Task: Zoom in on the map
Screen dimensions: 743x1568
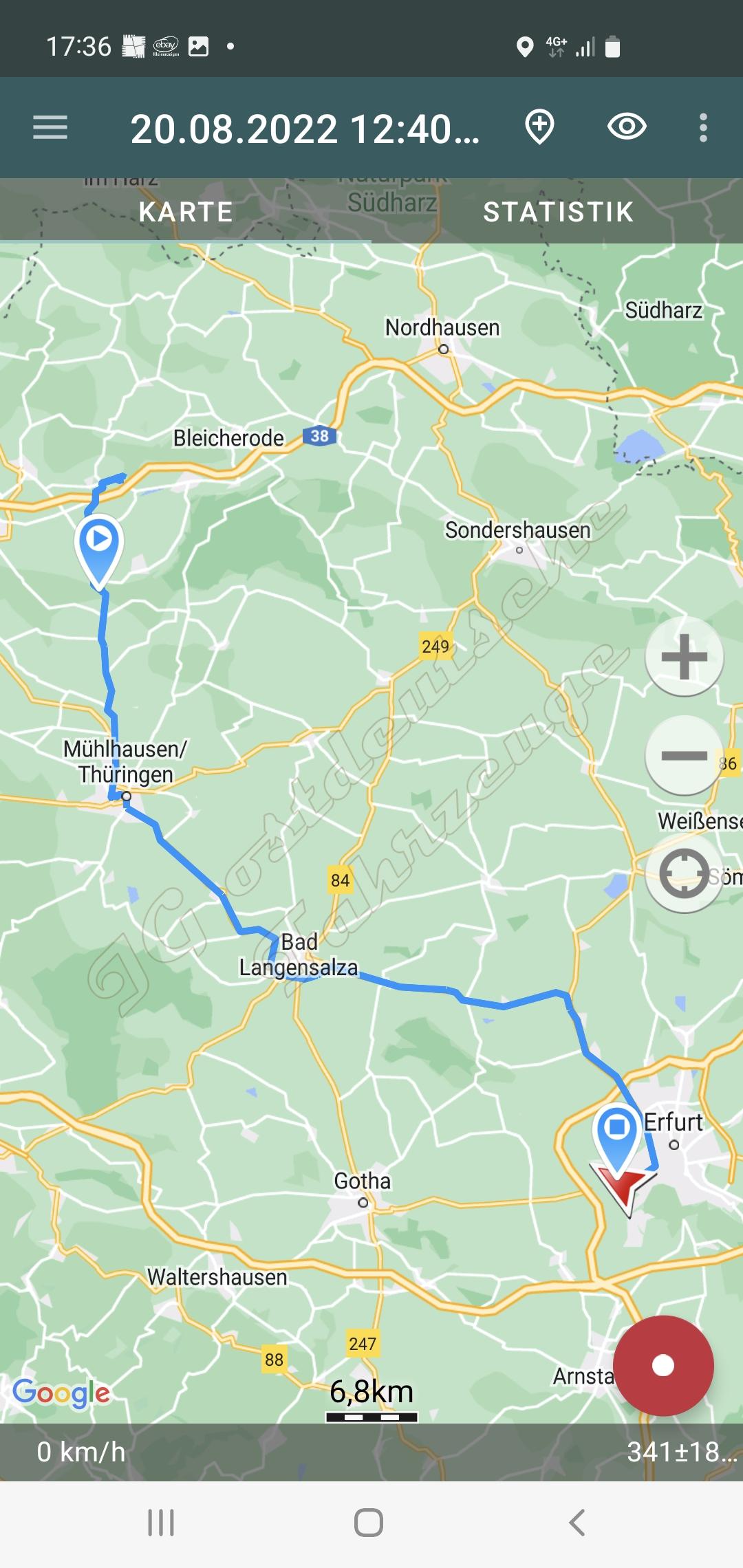Action: tap(684, 657)
